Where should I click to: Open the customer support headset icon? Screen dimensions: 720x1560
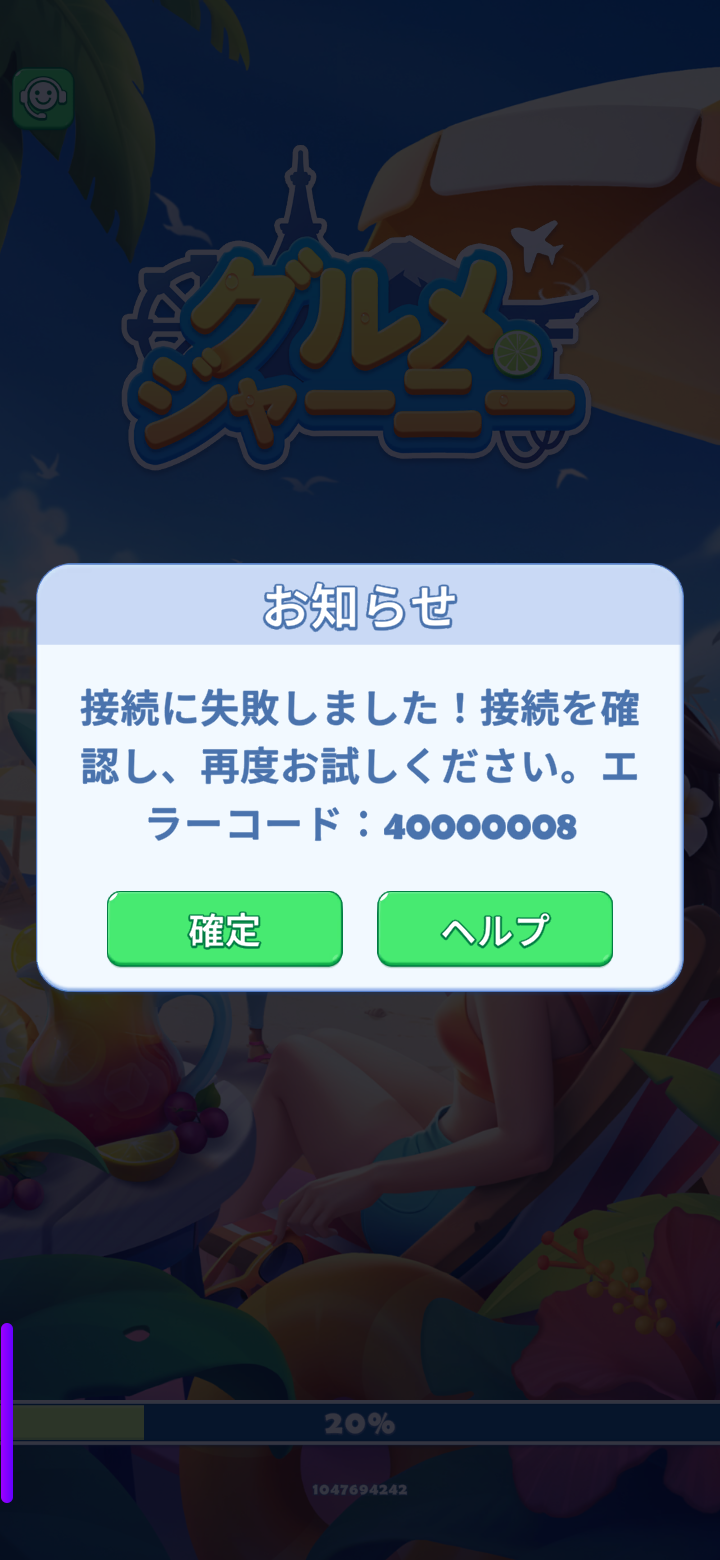coord(43,98)
